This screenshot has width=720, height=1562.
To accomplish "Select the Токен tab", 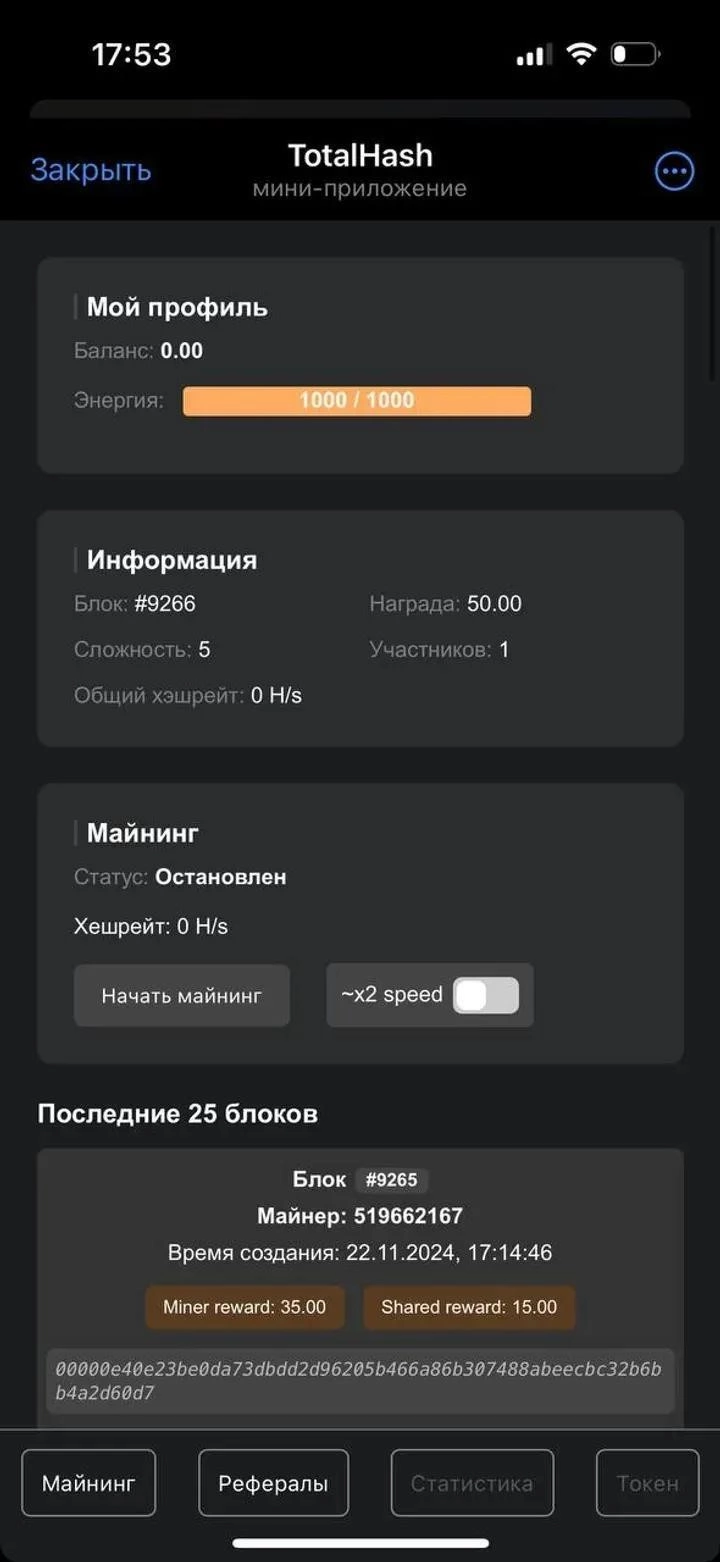I will [647, 1483].
